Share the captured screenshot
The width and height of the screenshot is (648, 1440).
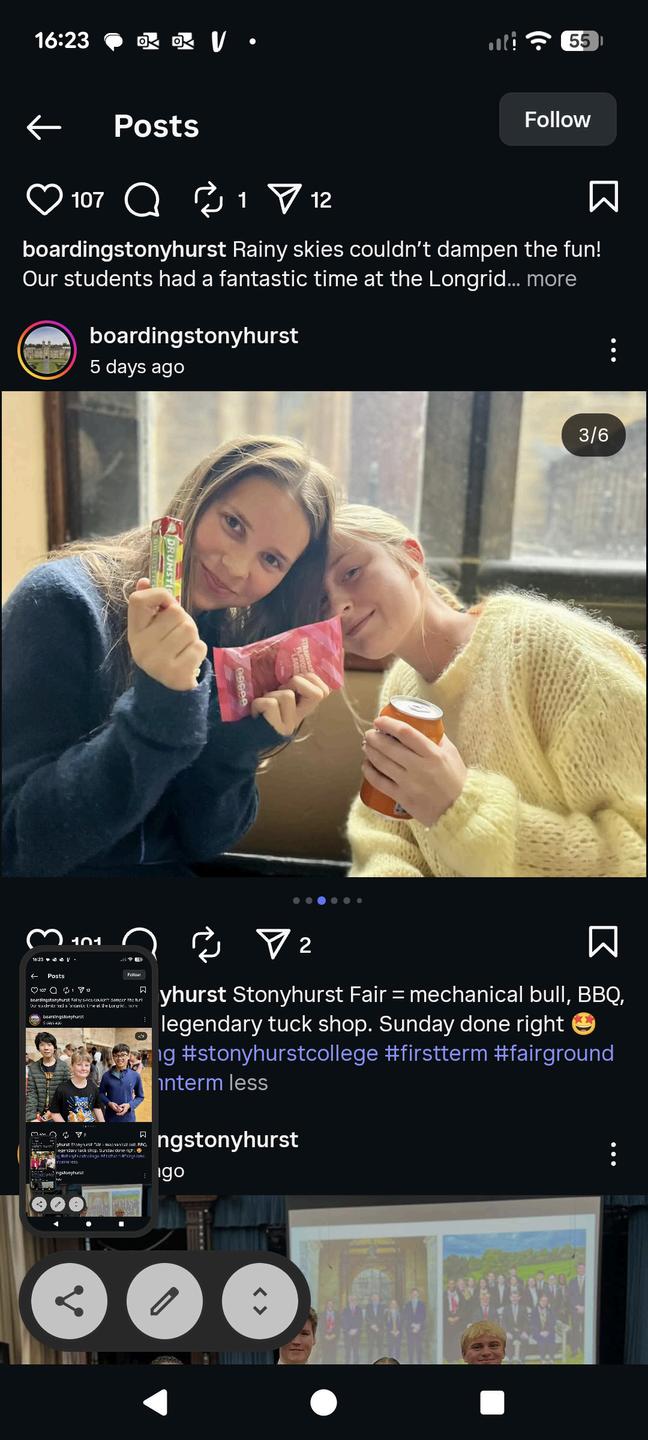pos(69,1301)
